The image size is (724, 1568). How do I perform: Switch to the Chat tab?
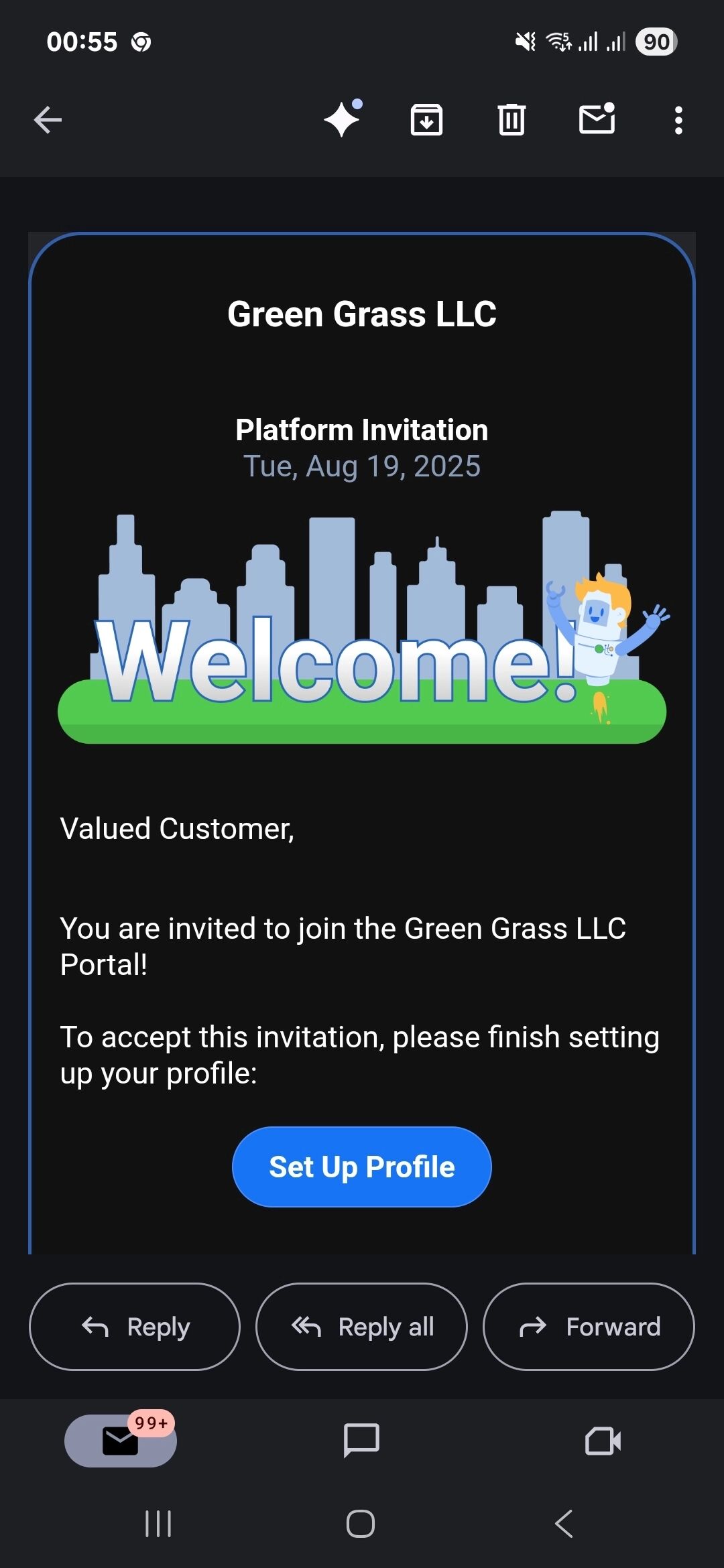coord(361,1441)
